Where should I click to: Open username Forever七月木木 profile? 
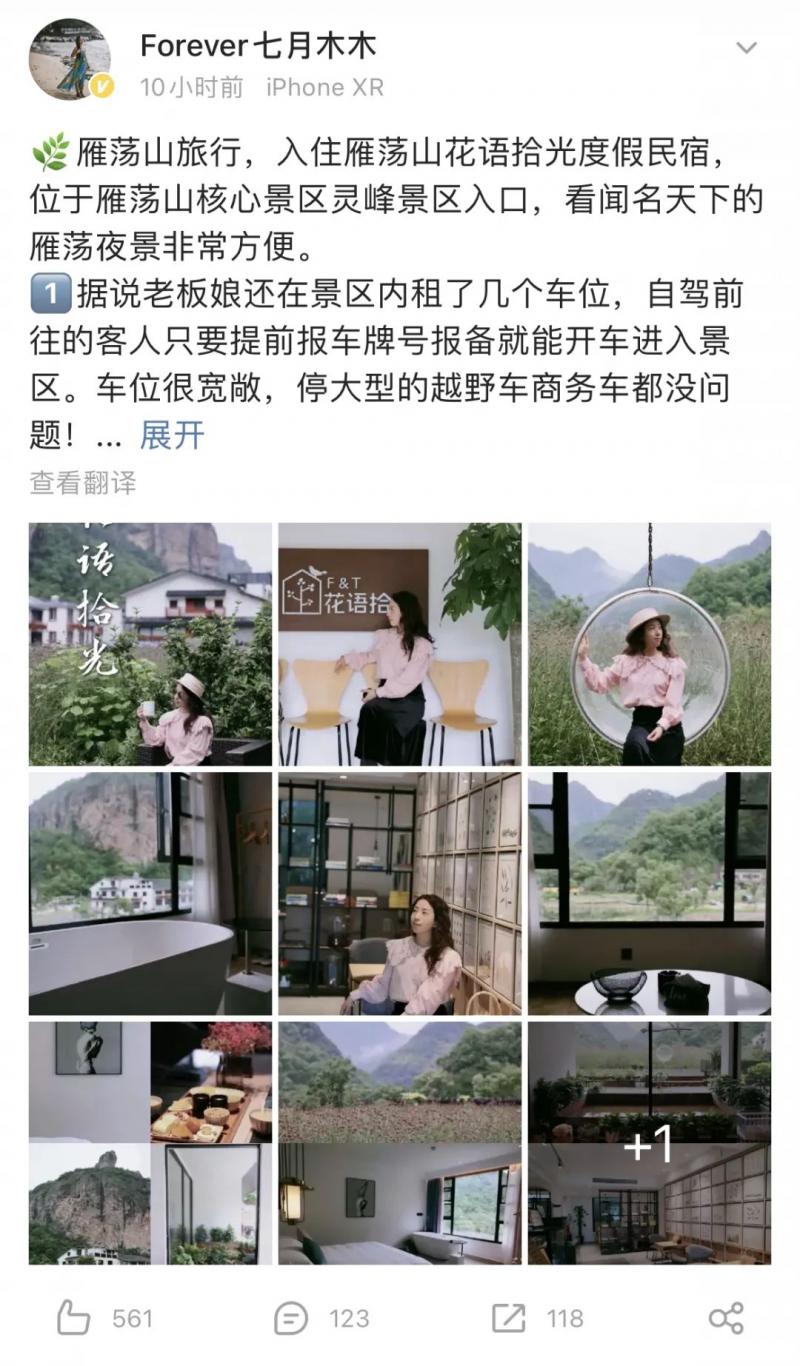pyautogui.click(x=258, y=45)
